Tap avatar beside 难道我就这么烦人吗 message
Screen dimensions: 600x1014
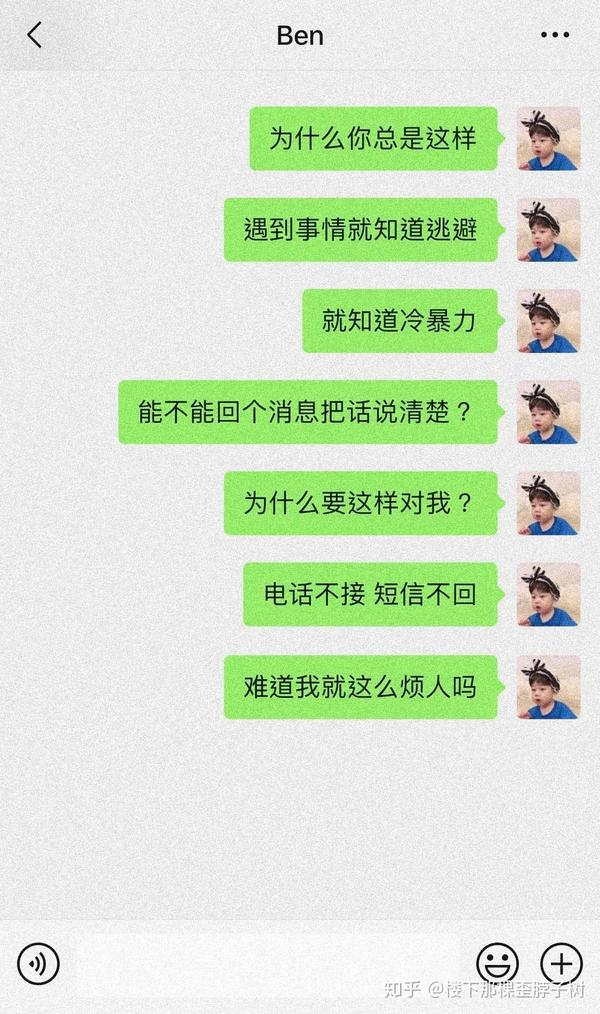click(548, 687)
